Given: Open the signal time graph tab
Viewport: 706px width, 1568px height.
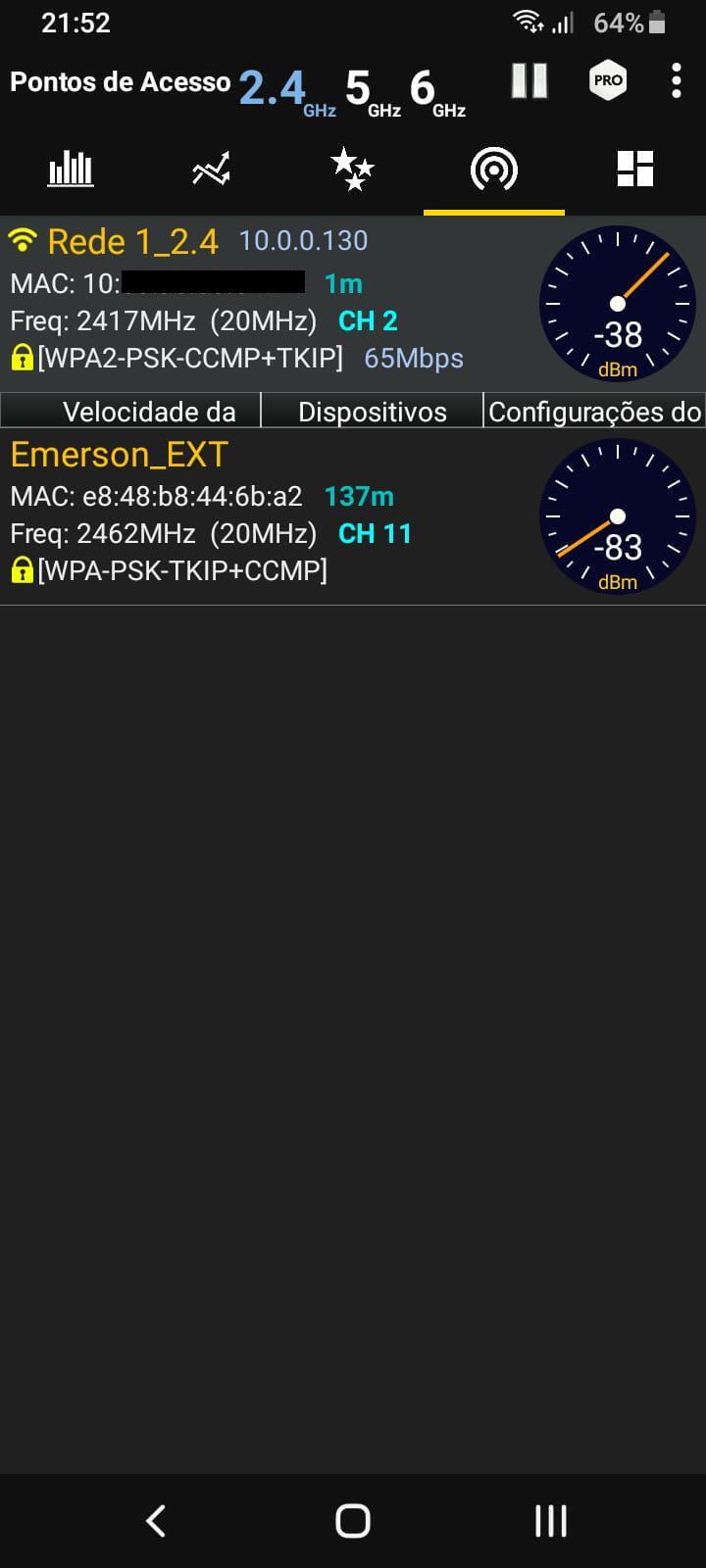Looking at the screenshot, I should coord(212,170).
